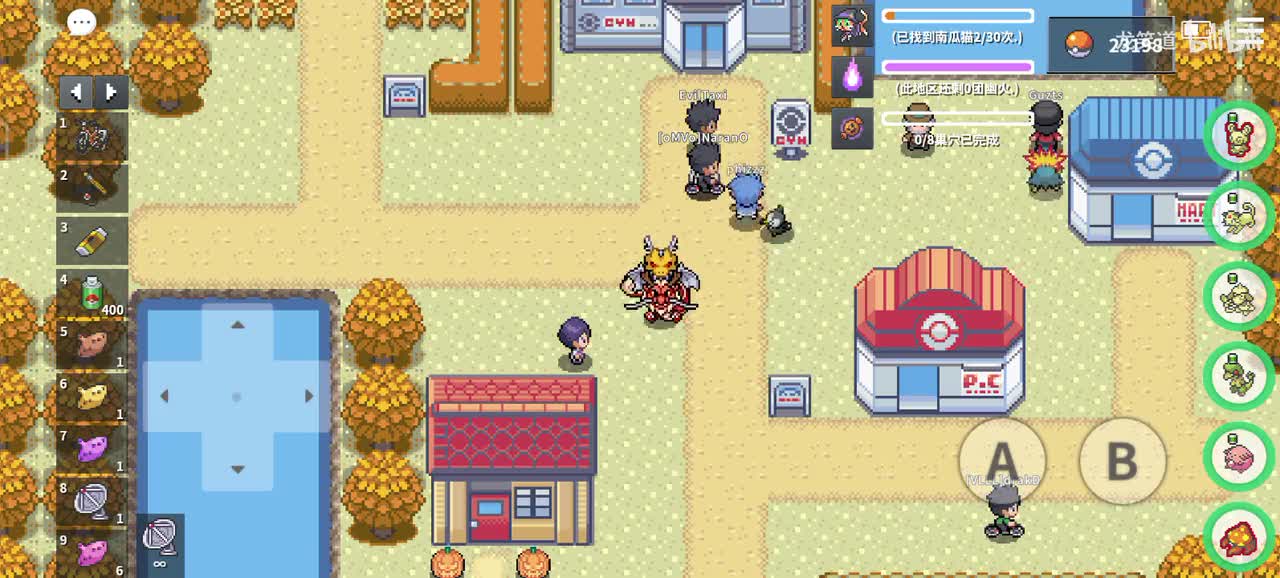Tap the B cancel button
The height and width of the screenshot is (578, 1280).
point(1122,461)
